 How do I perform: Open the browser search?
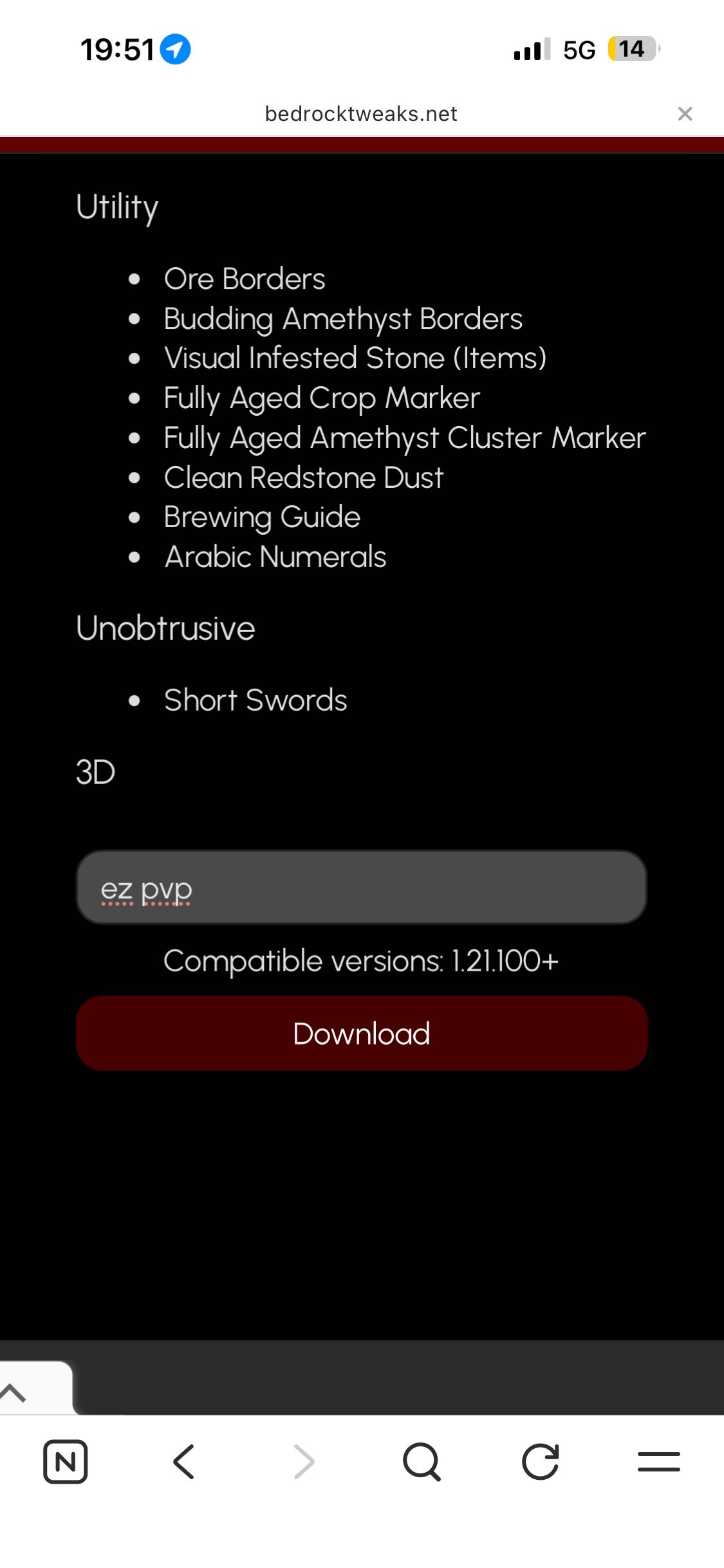pos(422,1462)
